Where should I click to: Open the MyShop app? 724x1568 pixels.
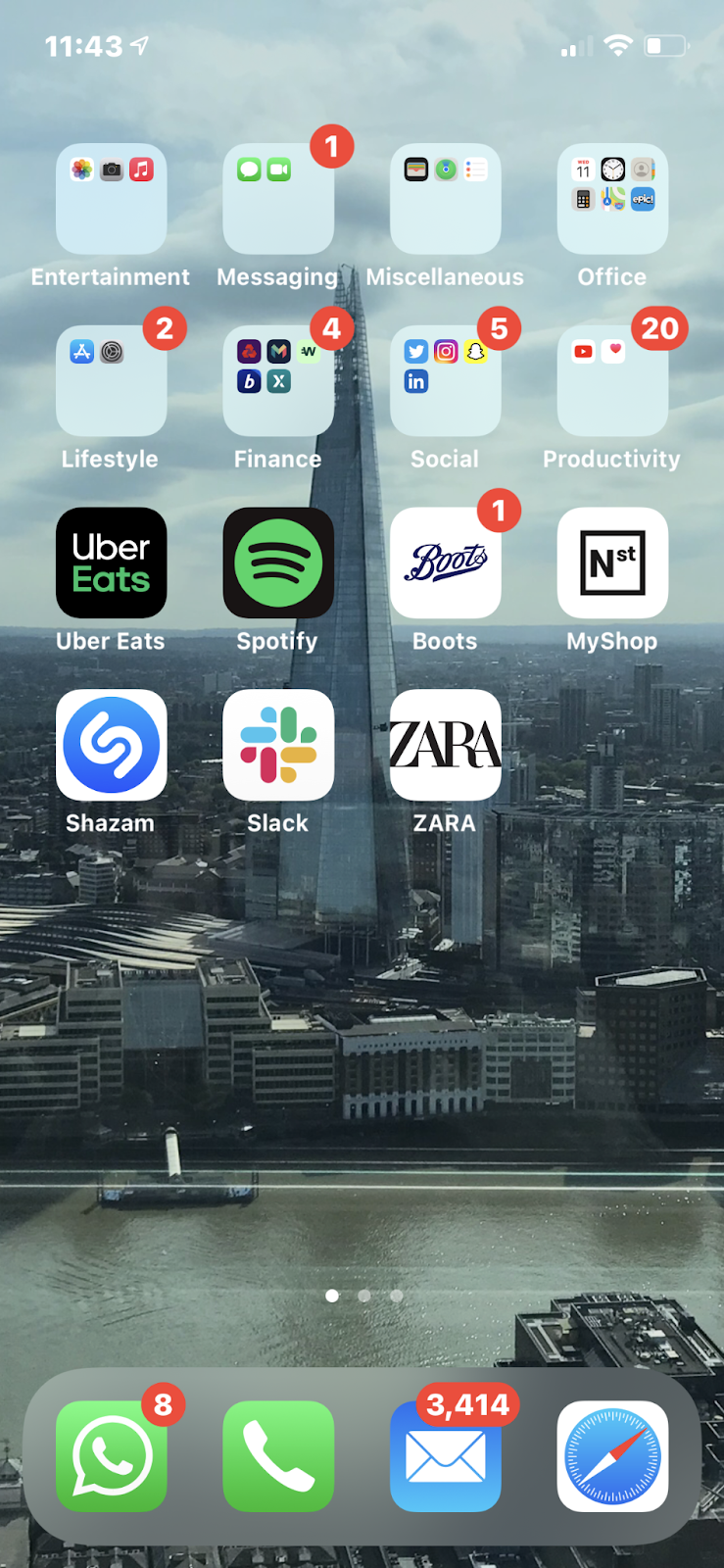click(612, 563)
